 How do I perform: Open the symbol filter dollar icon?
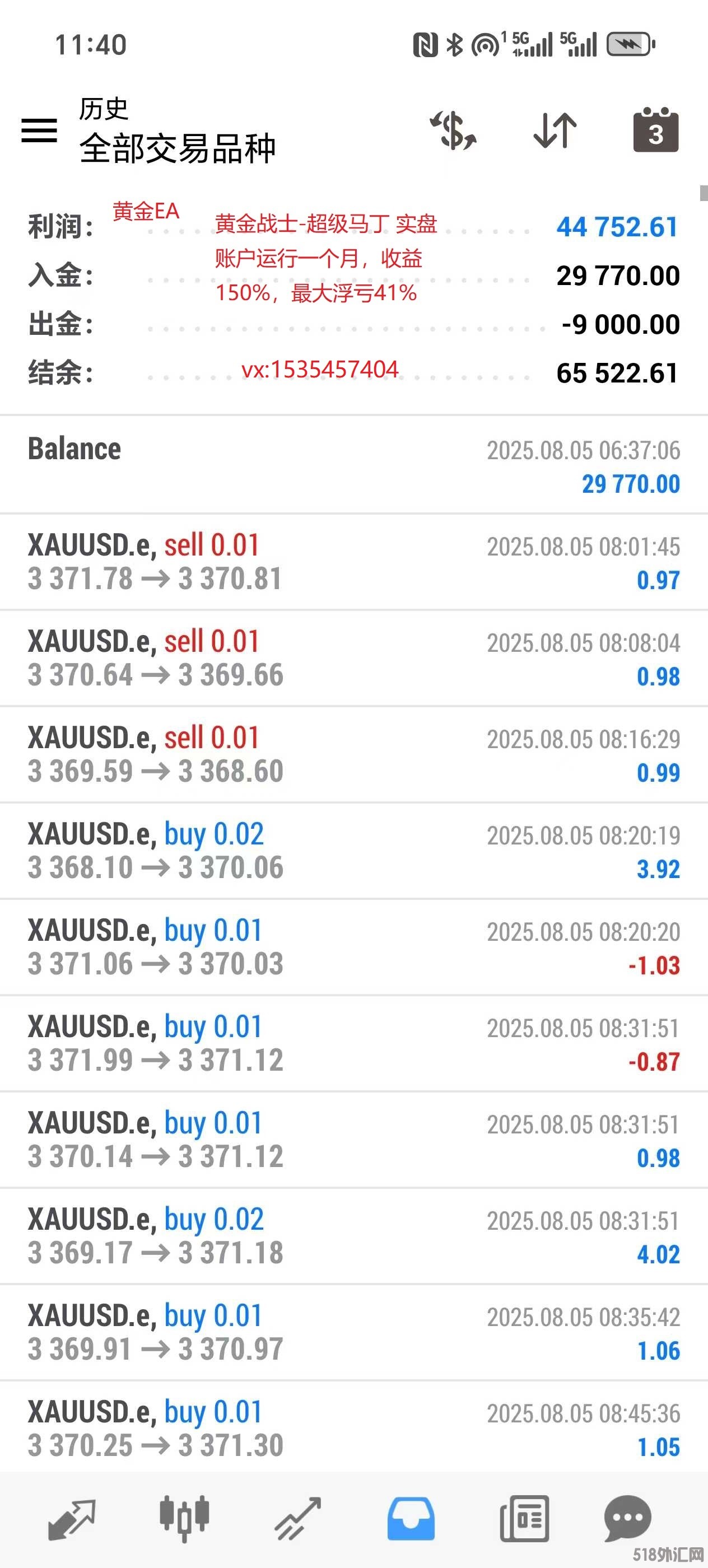tap(454, 130)
